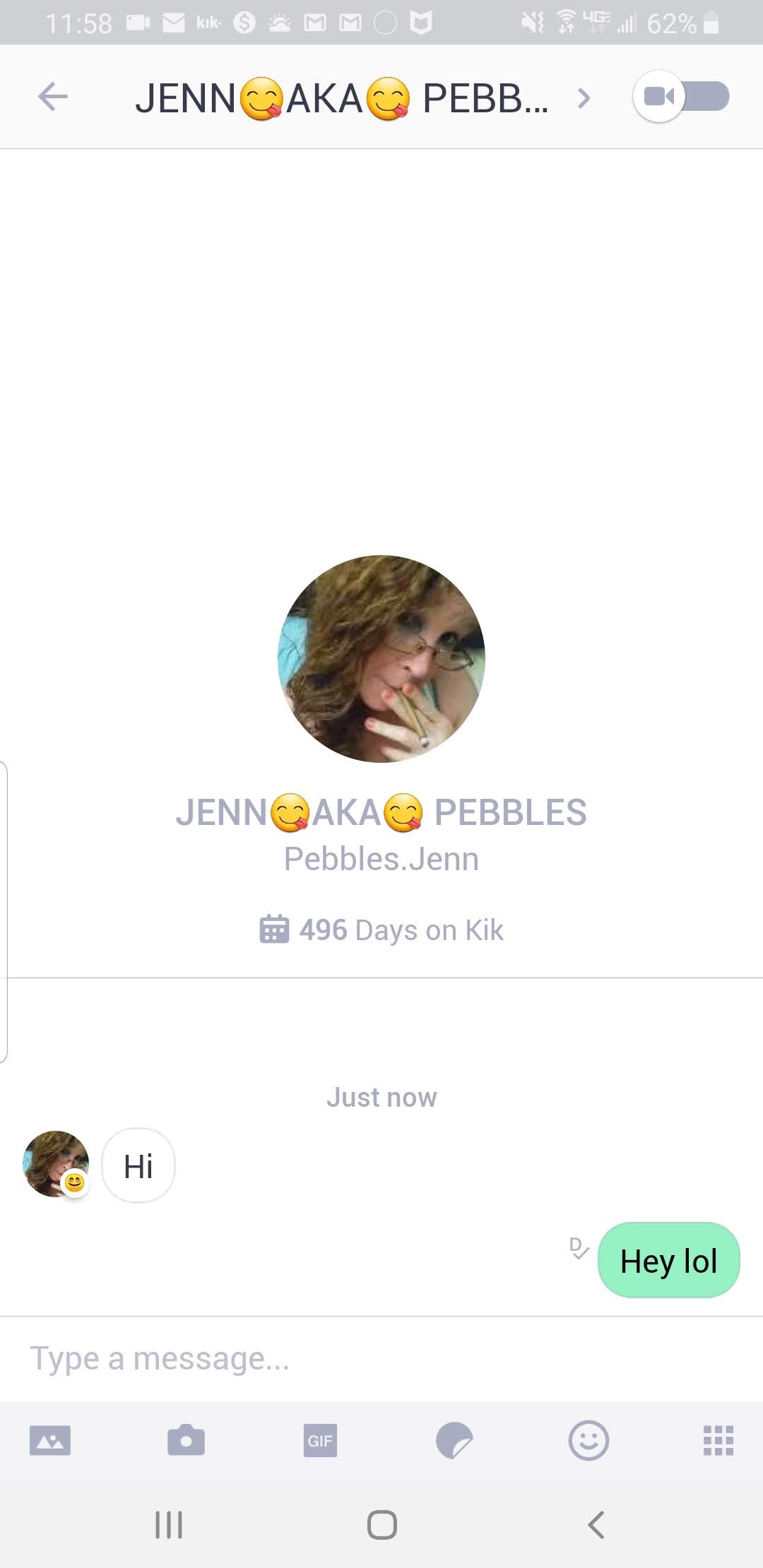Tap the system home button
763x1568 pixels.
[x=381, y=1524]
